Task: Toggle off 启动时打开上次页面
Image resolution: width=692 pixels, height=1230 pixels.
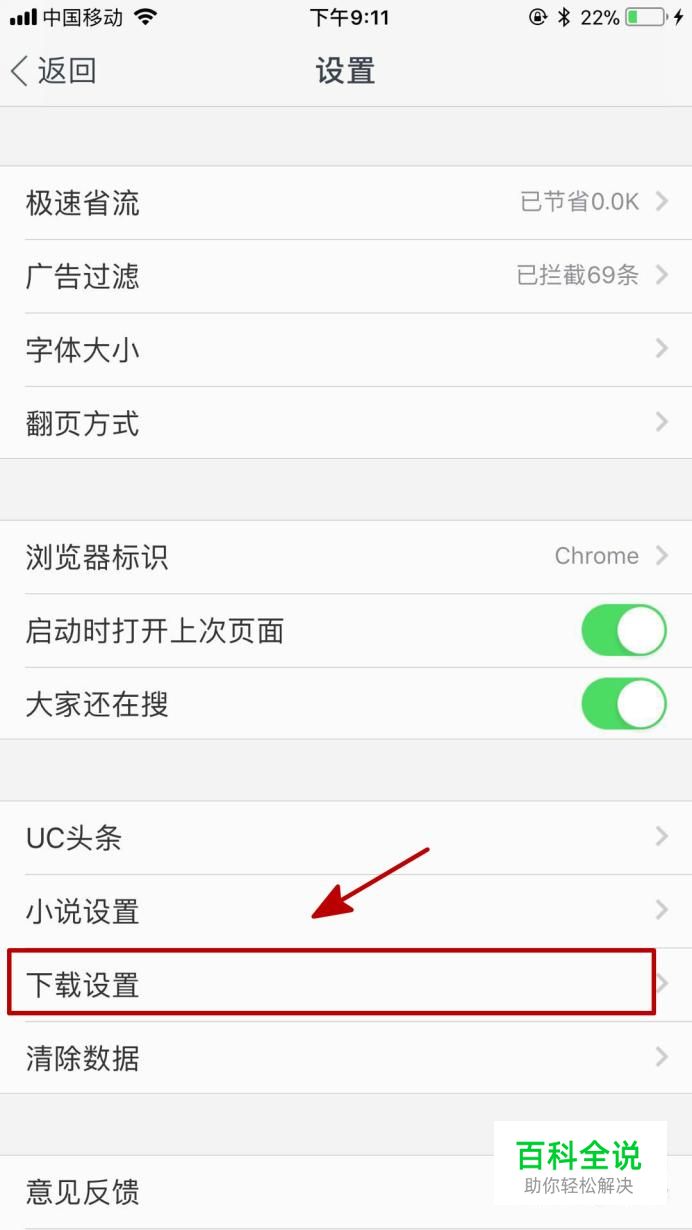Action: point(624,630)
